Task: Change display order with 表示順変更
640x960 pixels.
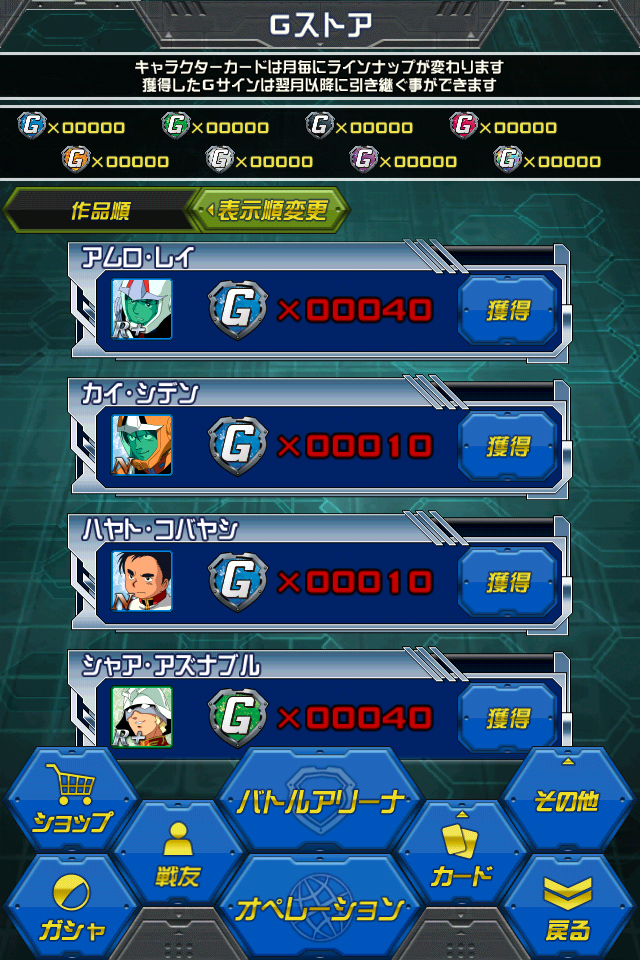Action: (271, 211)
